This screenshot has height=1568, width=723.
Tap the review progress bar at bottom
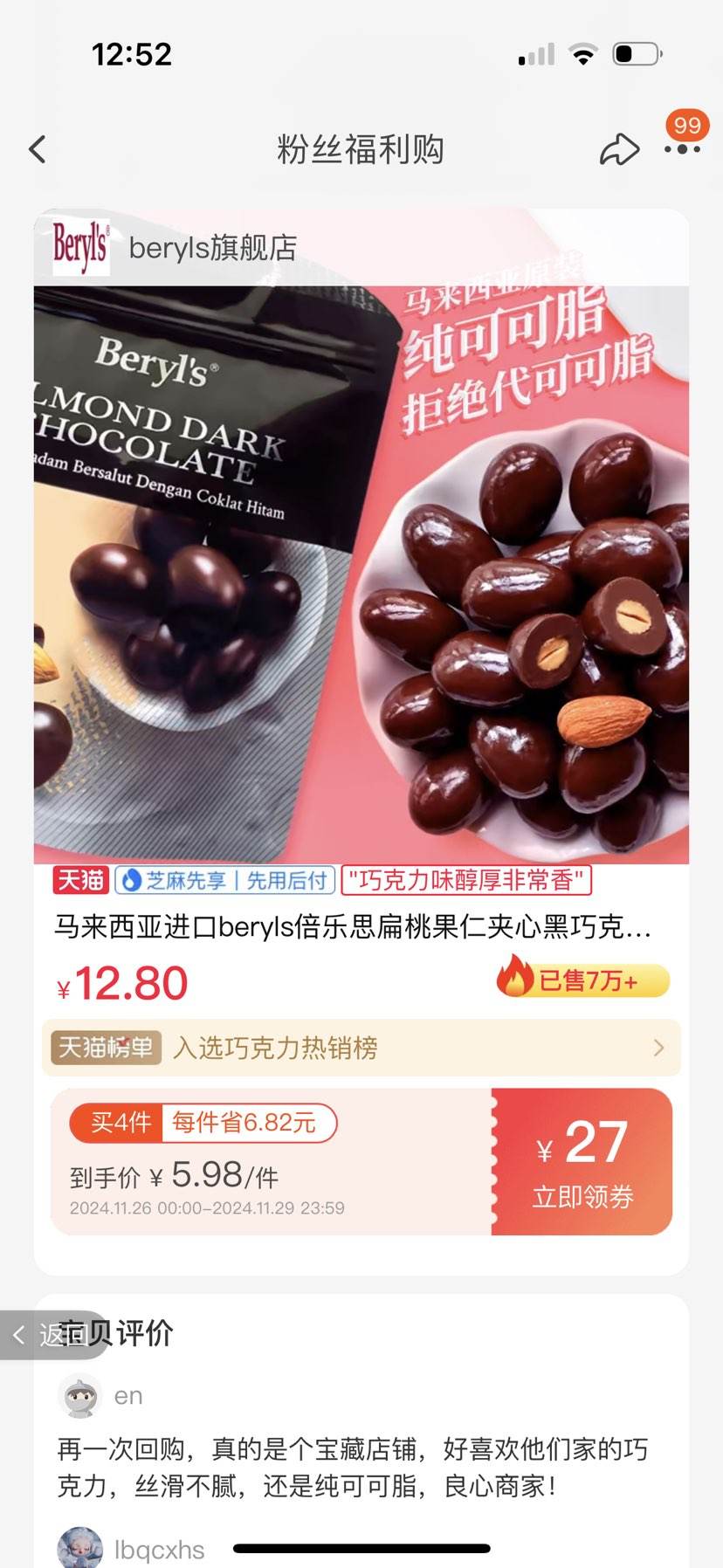pos(361,1546)
